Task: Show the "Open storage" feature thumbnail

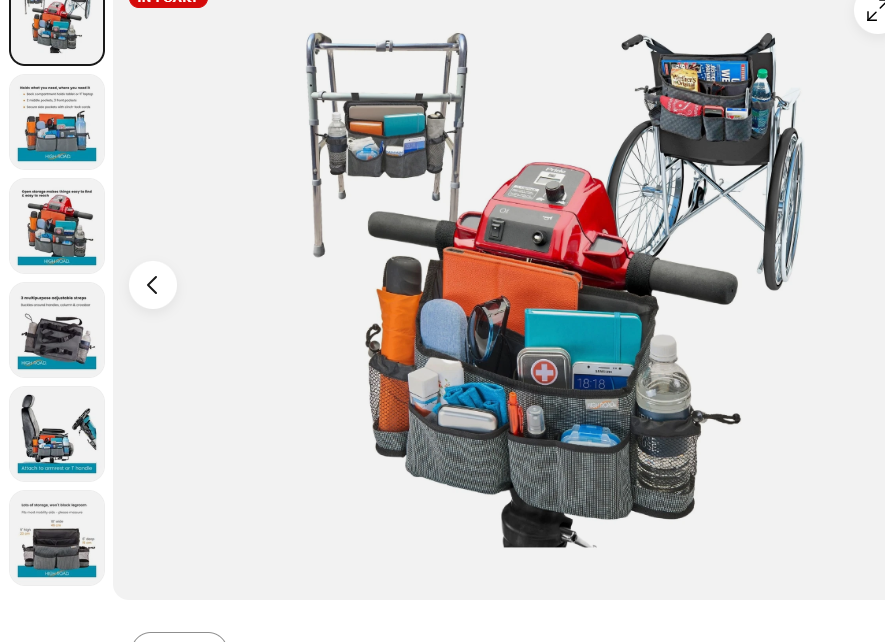Action: [57, 226]
